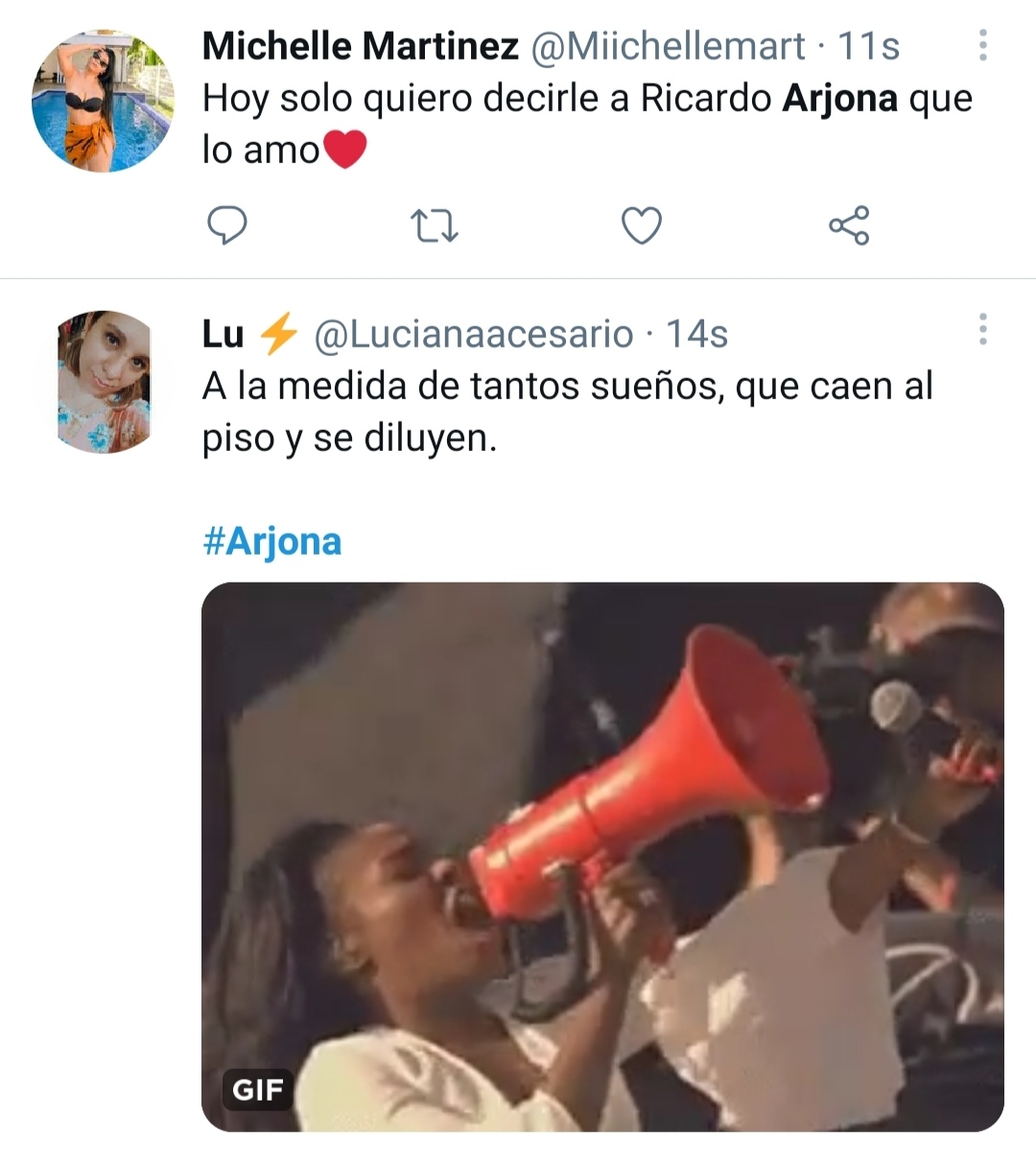Open the more options menu on Michelle's tweet
The image size is (1036, 1162).
[982, 45]
